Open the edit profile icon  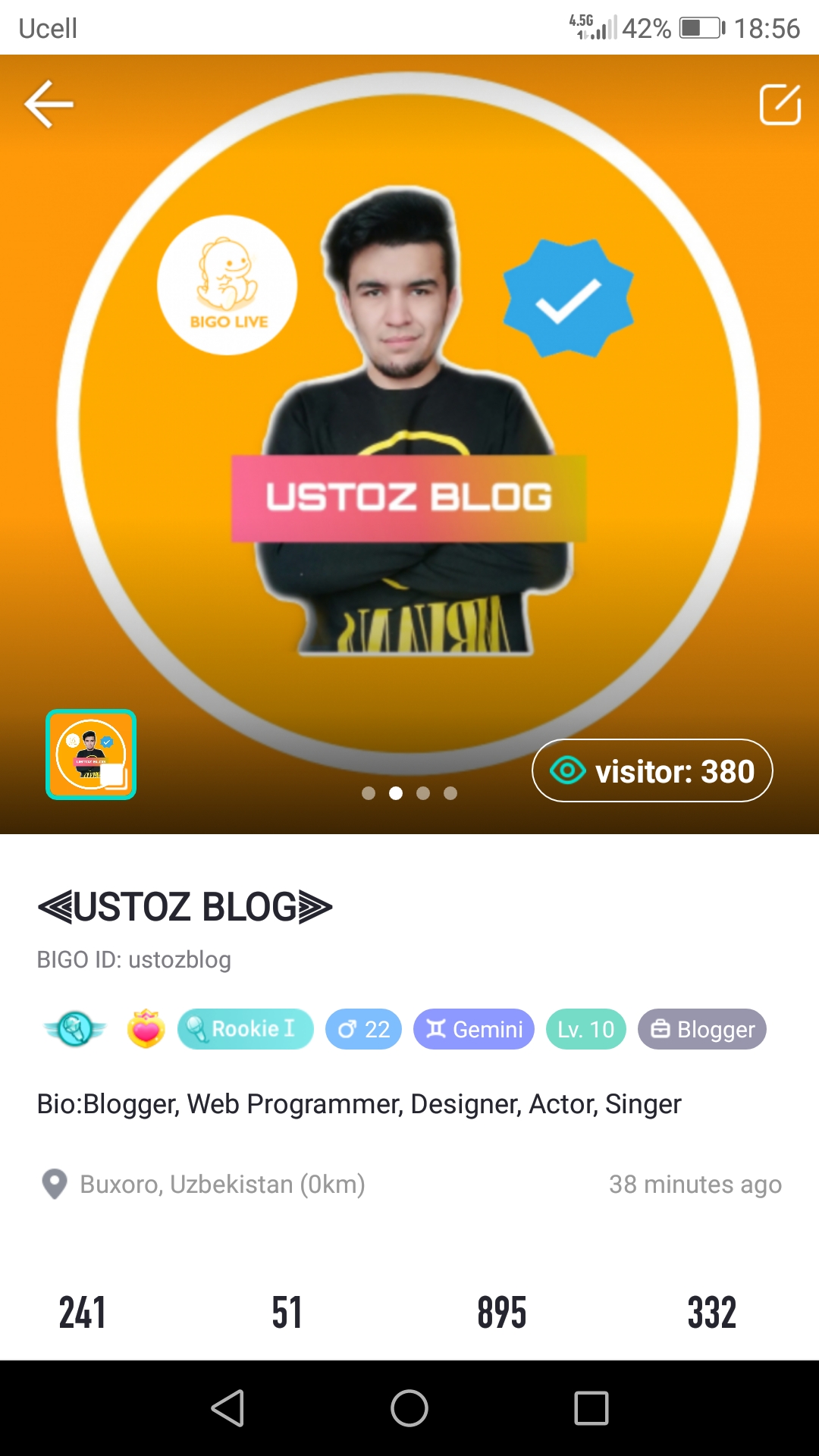[780, 104]
